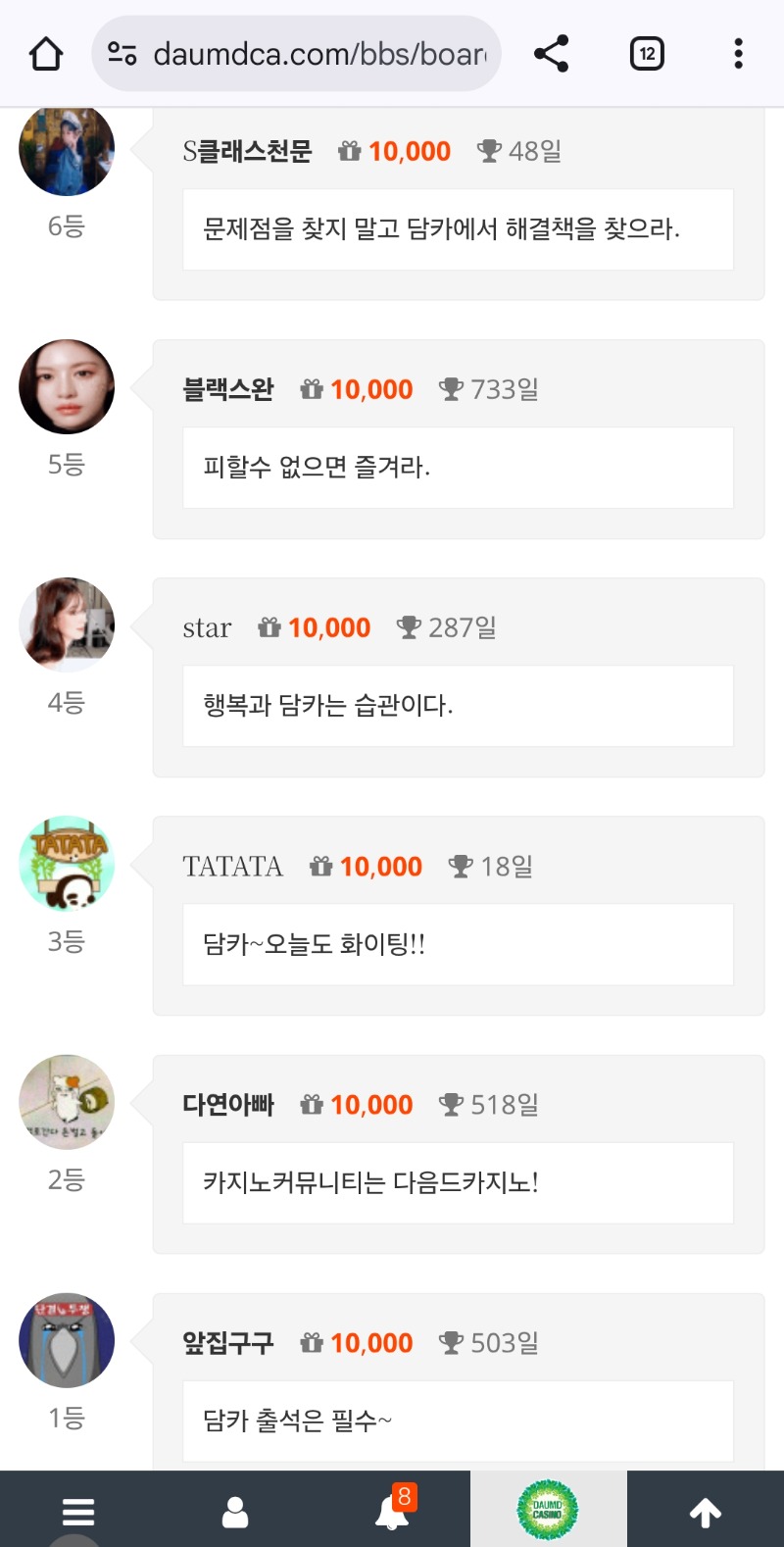Screen dimensions: 784x1547
Task: Open the browser three-dot menu
Action: (738, 54)
